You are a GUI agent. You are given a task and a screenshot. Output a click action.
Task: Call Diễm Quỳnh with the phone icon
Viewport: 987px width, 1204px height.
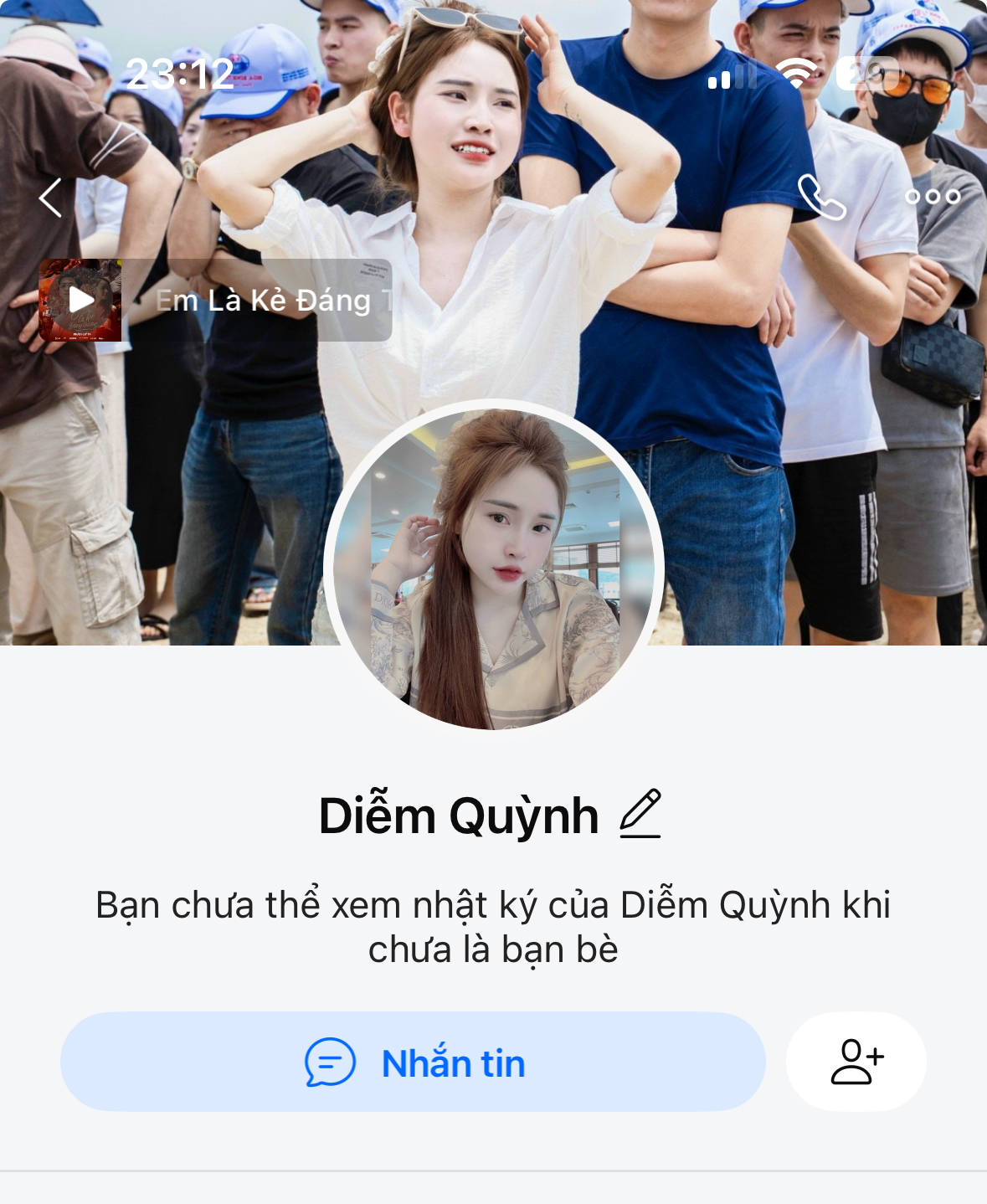coord(820,198)
